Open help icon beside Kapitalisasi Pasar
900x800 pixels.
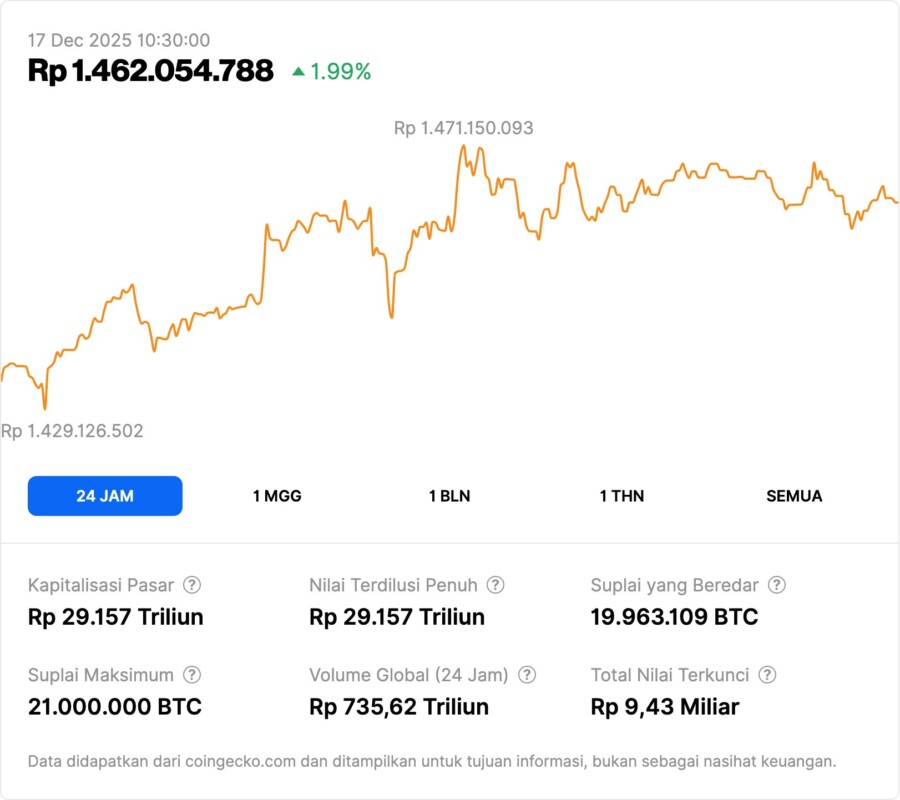point(192,585)
